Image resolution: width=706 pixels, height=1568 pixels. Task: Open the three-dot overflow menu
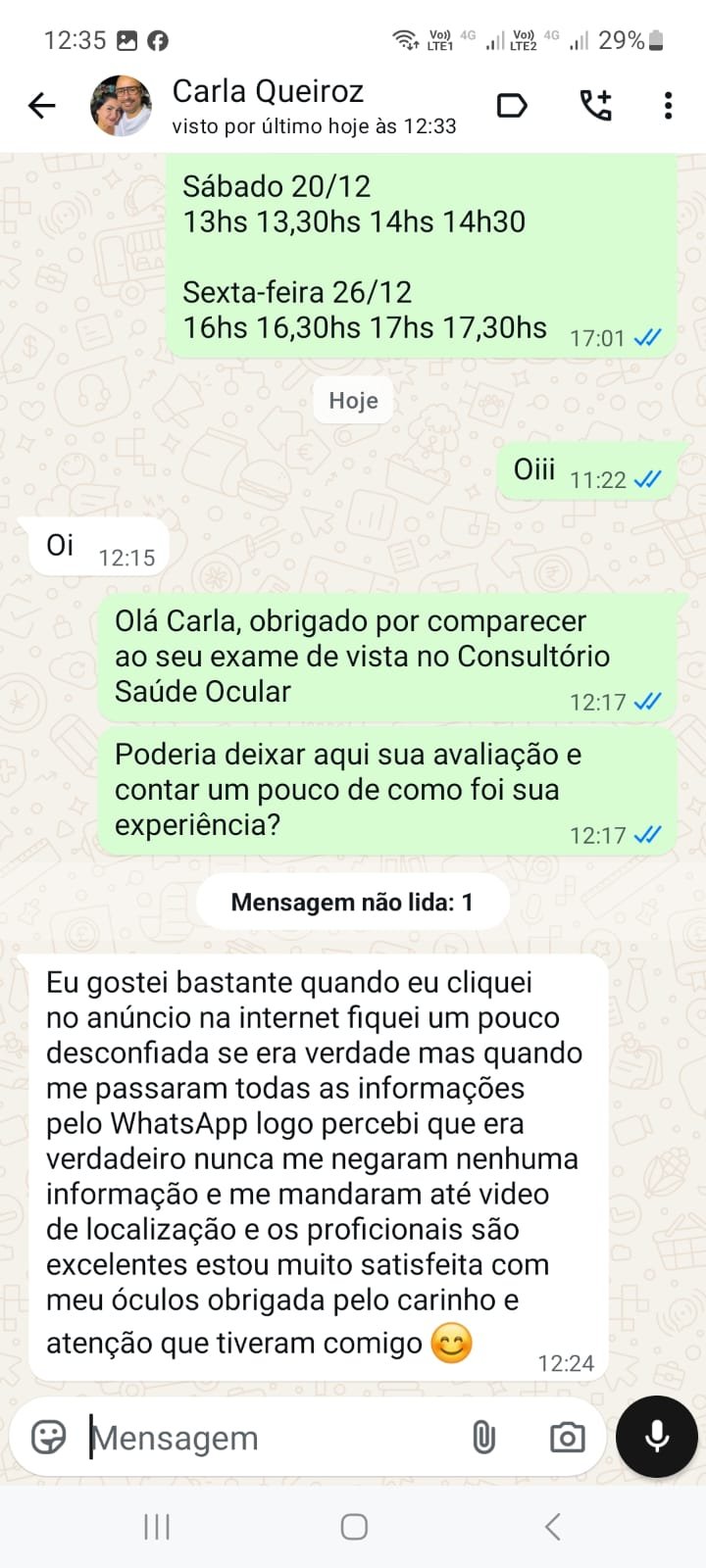668,105
